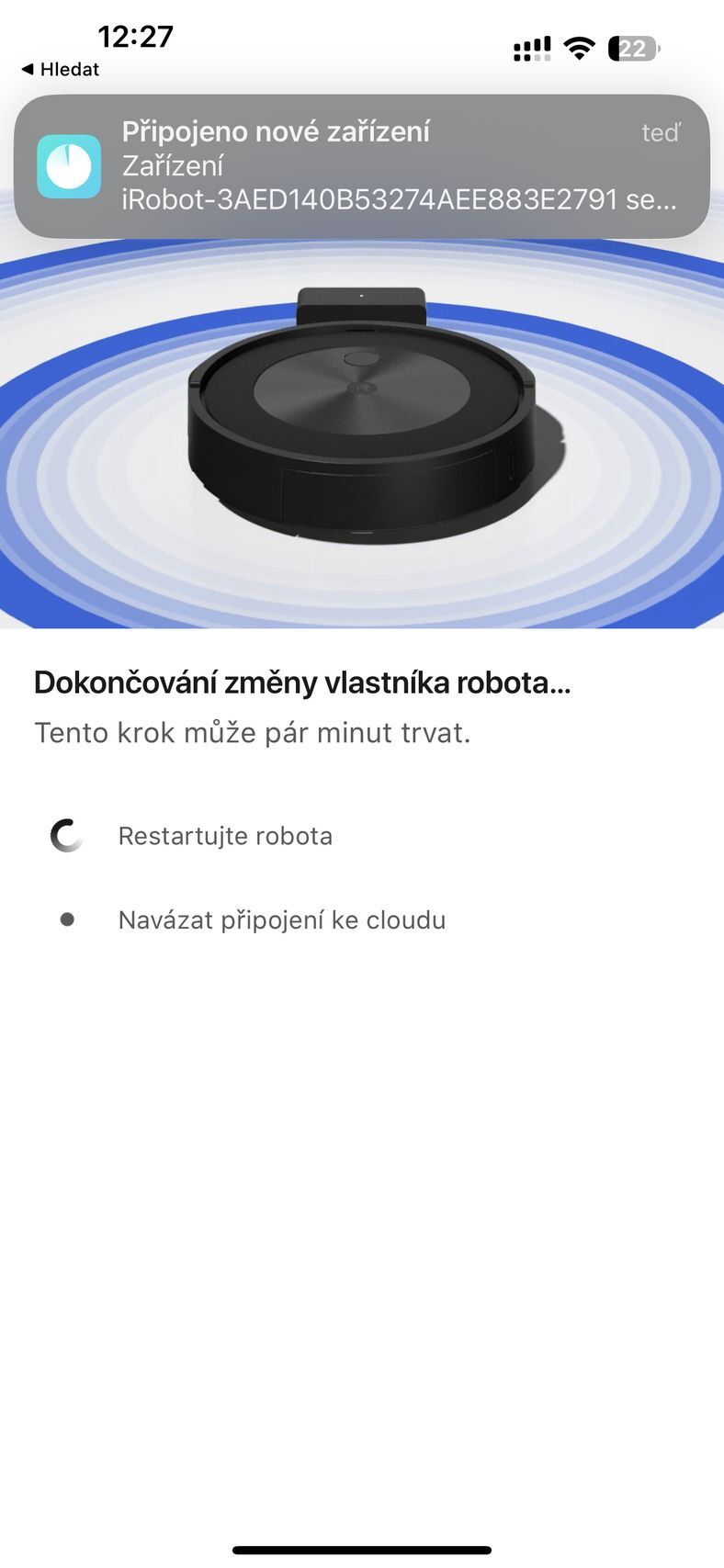Expand the Připojeno nové zařízení notification
Viewport: 724px width, 1568px height.
click(x=362, y=167)
